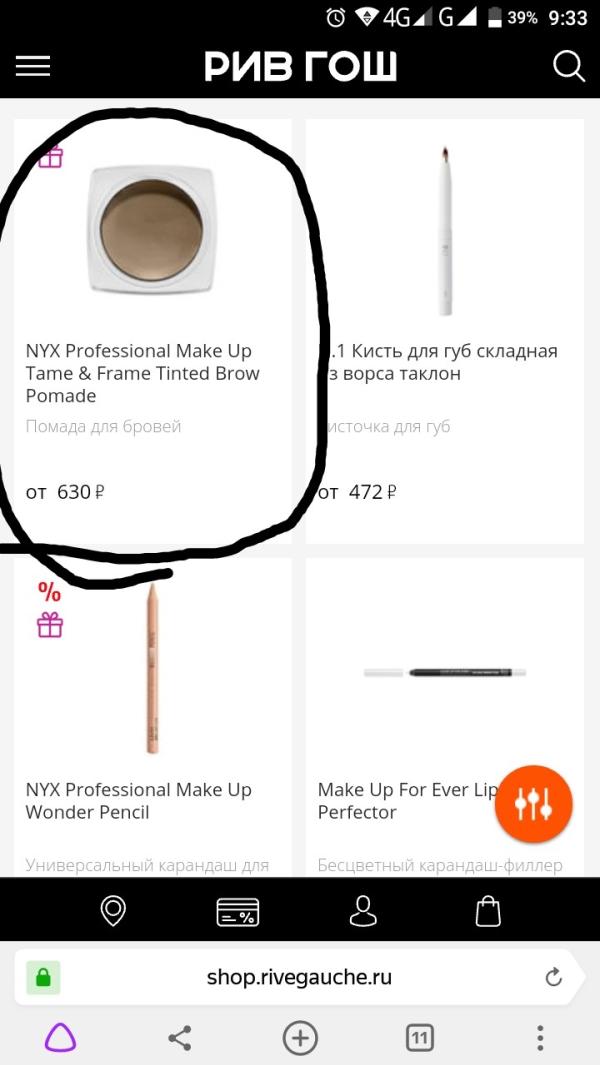Reload the page
Viewport: 600px width, 1065px height.
point(553,978)
